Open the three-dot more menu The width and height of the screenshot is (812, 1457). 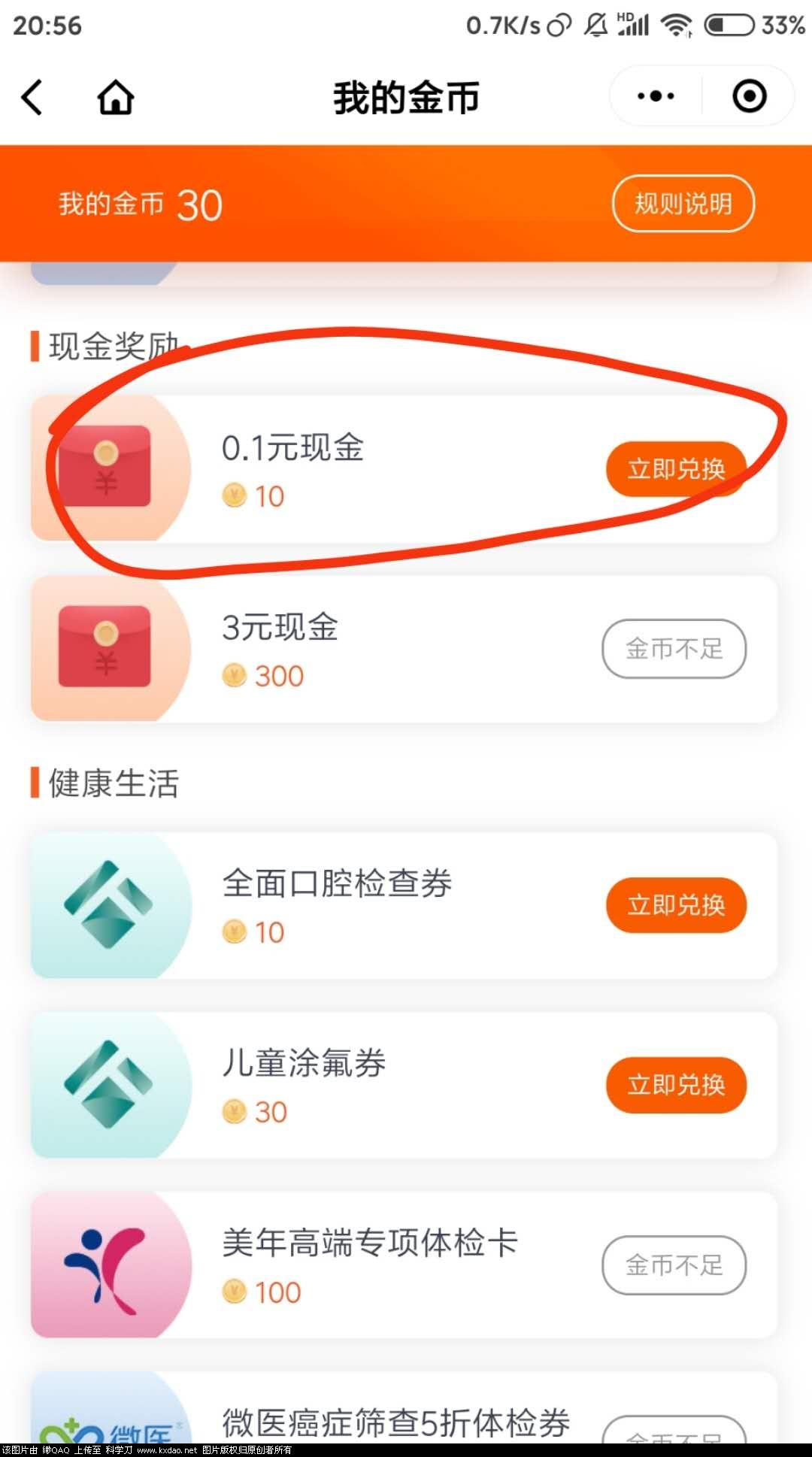coord(656,96)
